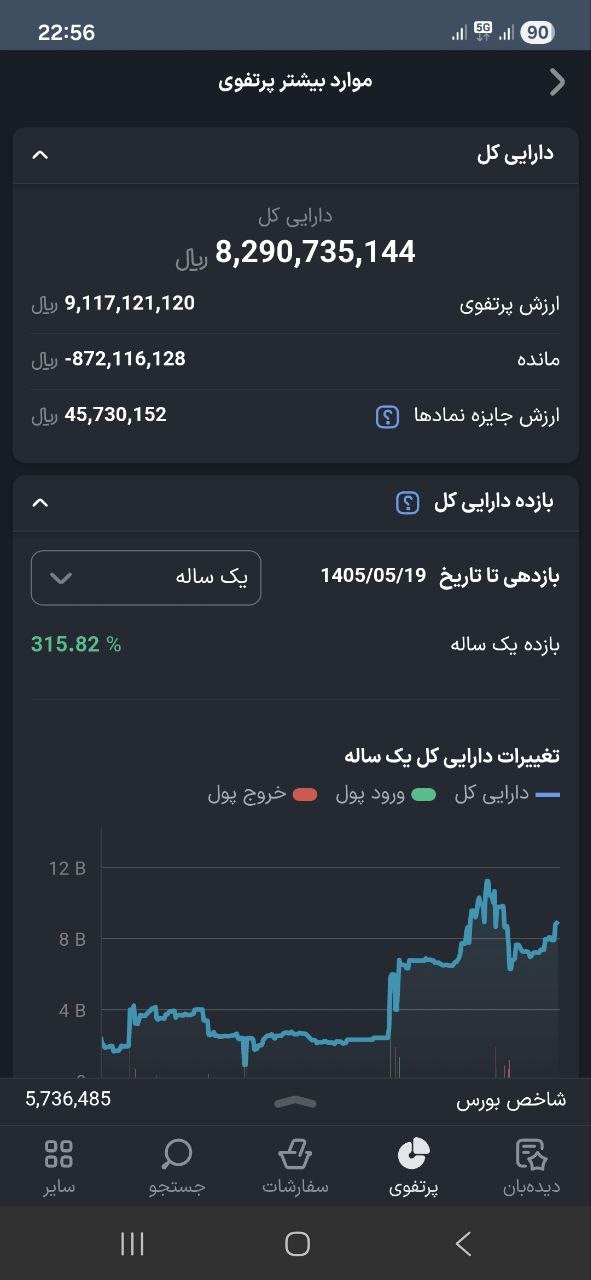Toggle خروج پول series in chart legend
591x1280 pixels.
pyautogui.click(x=262, y=794)
